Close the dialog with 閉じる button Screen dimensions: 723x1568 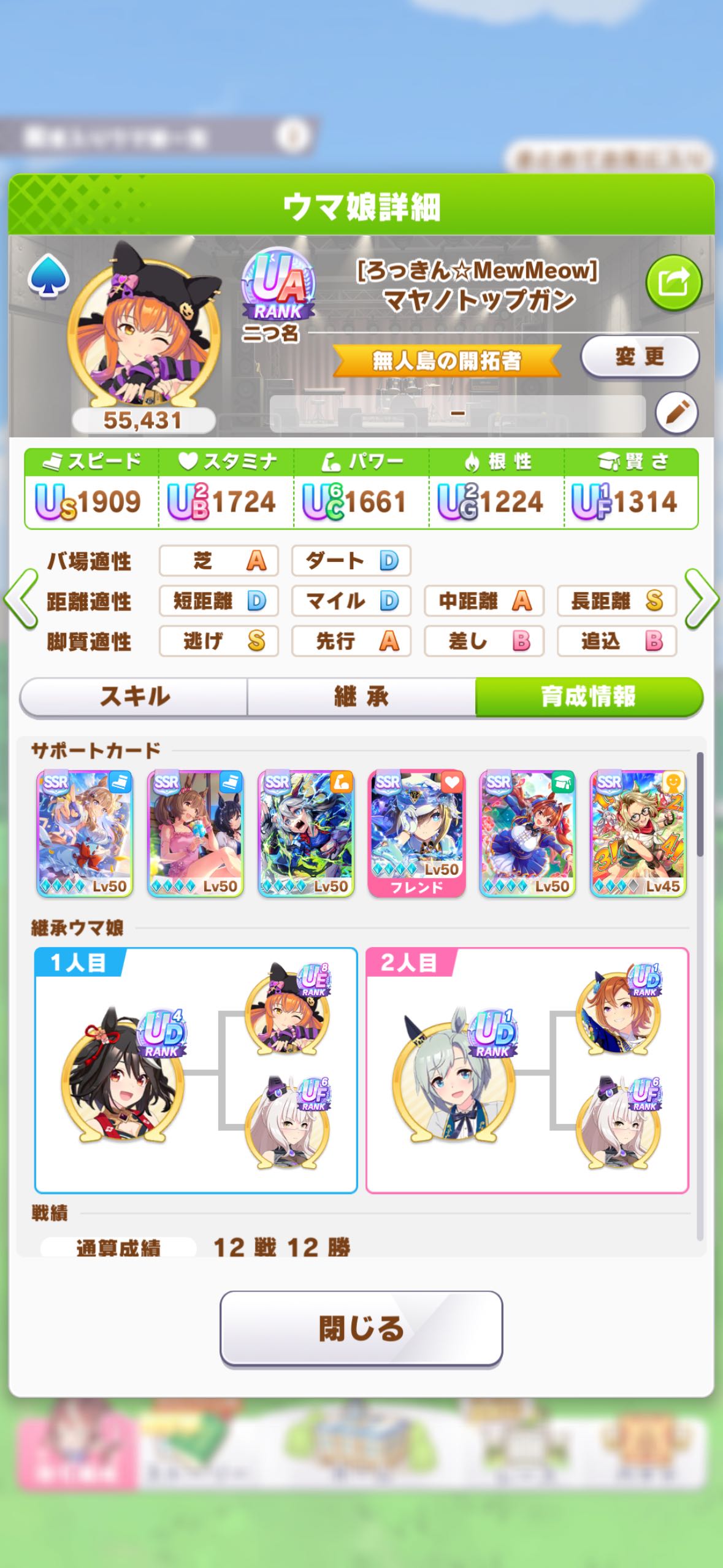pos(361,1329)
